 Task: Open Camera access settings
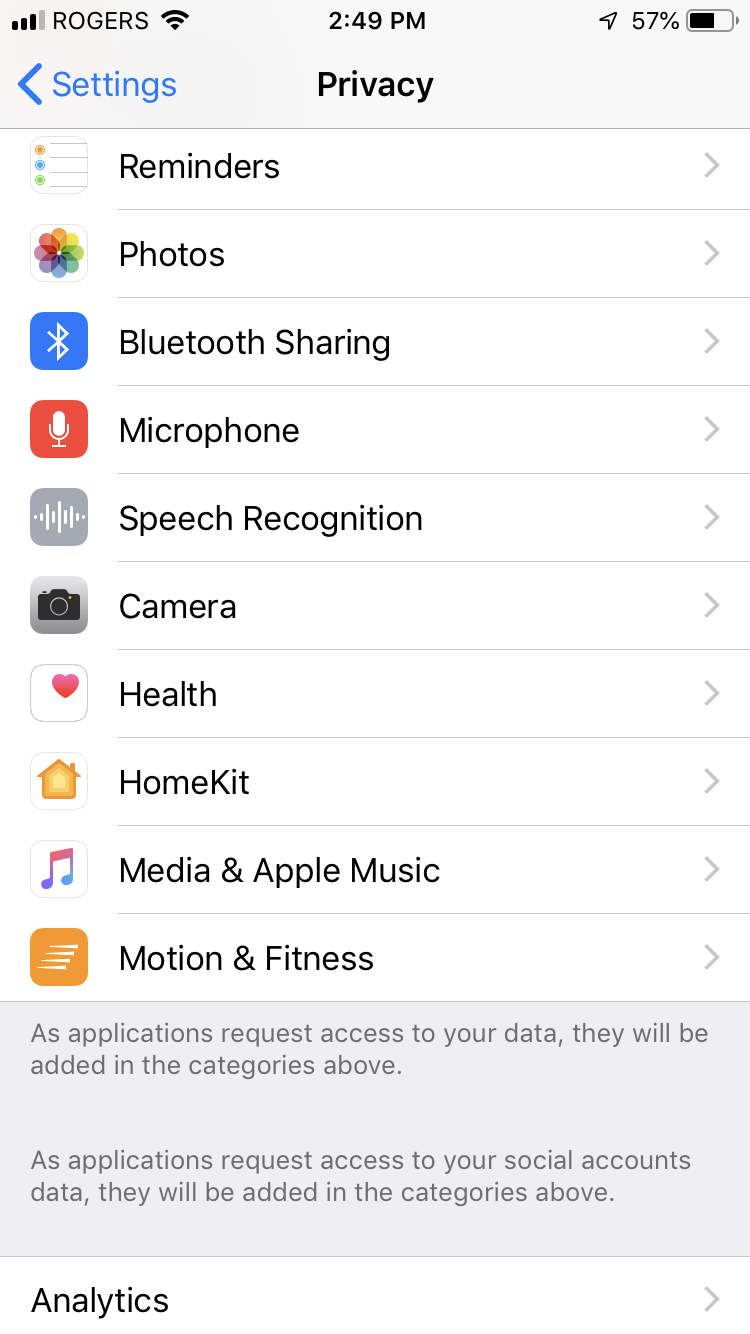(x=375, y=606)
